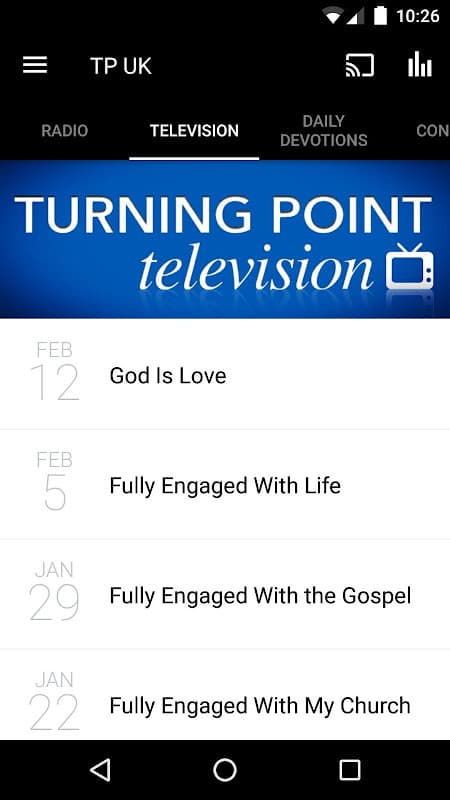Open the now playing bars icon
Viewport: 450px width, 800px height.
click(x=420, y=65)
